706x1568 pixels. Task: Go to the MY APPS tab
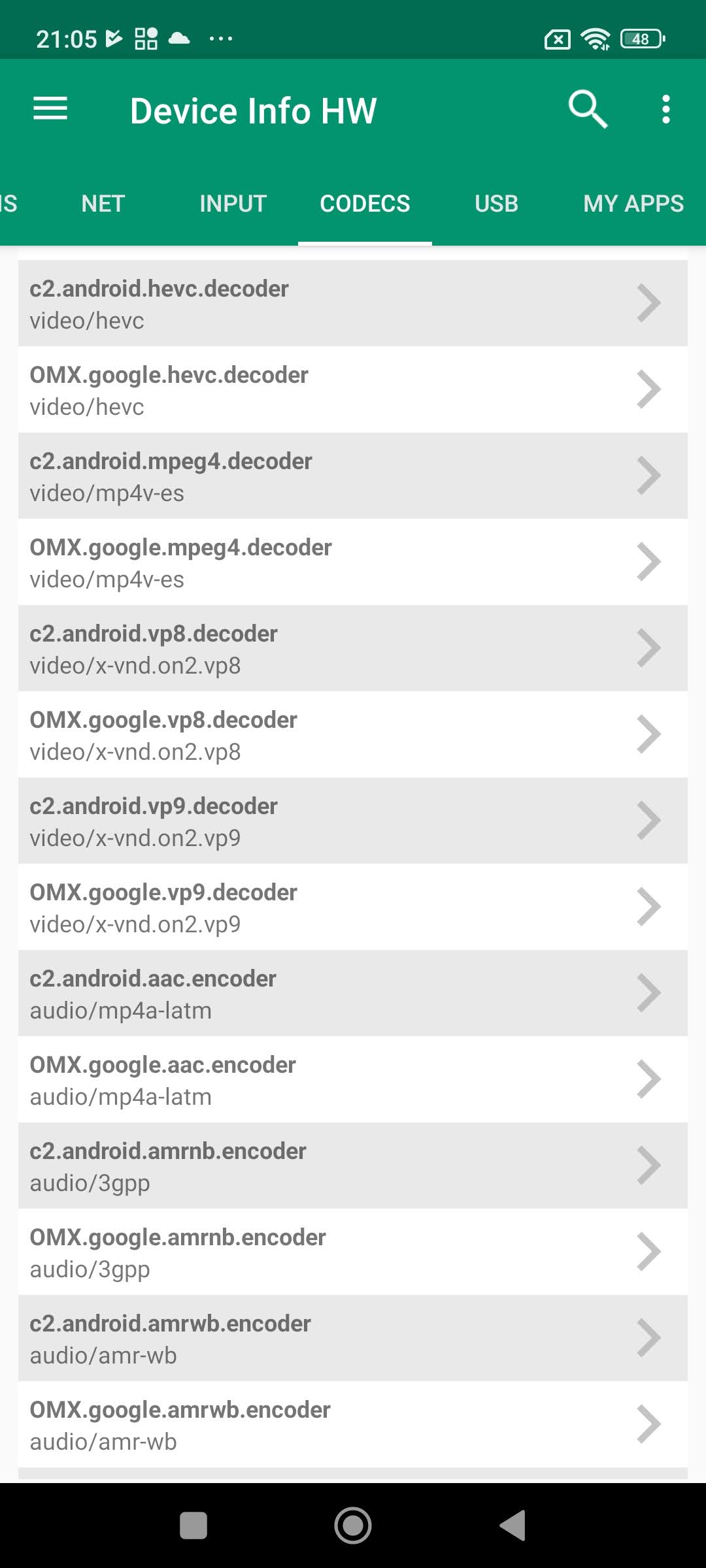[633, 204]
